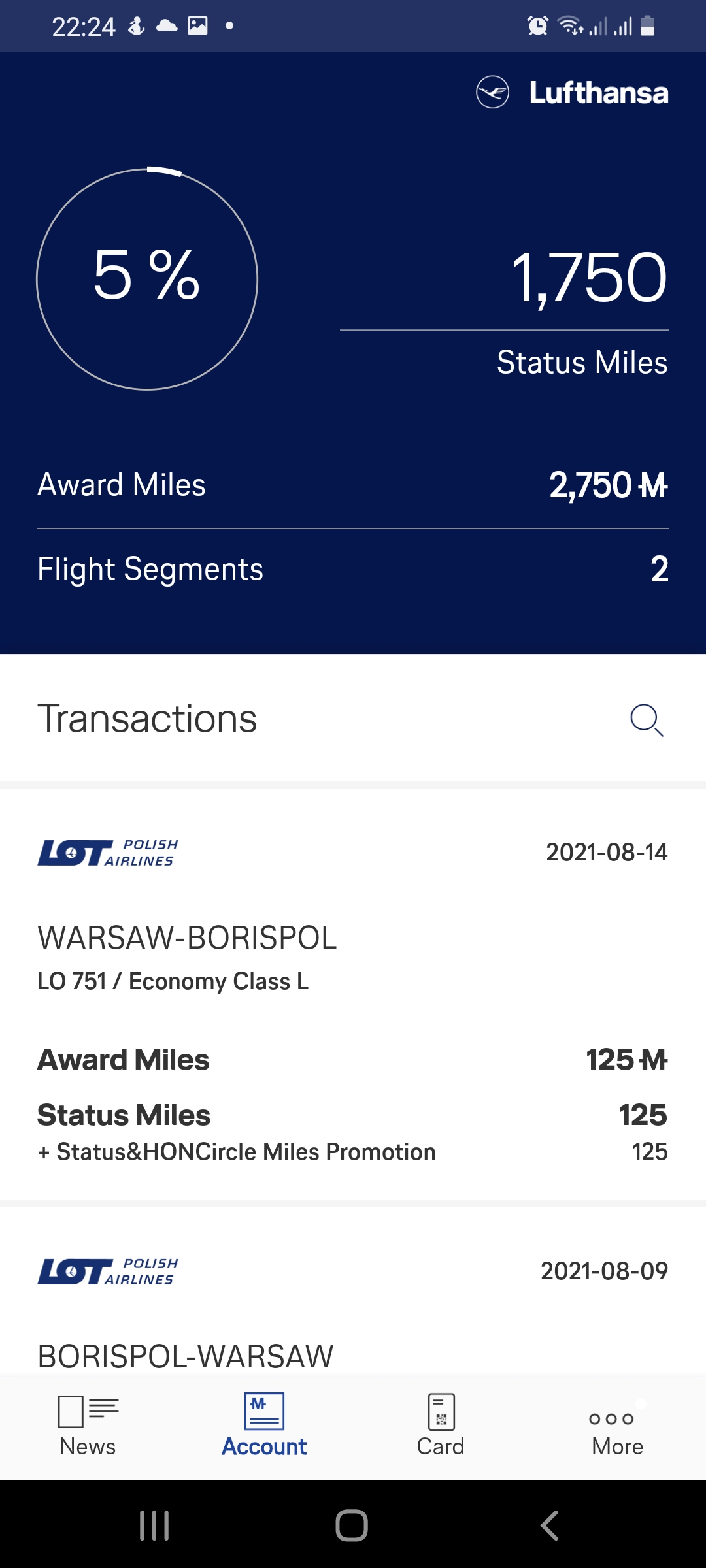Search the transactions list
The height and width of the screenshot is (1568, 706).
click(x=647, y=720)
